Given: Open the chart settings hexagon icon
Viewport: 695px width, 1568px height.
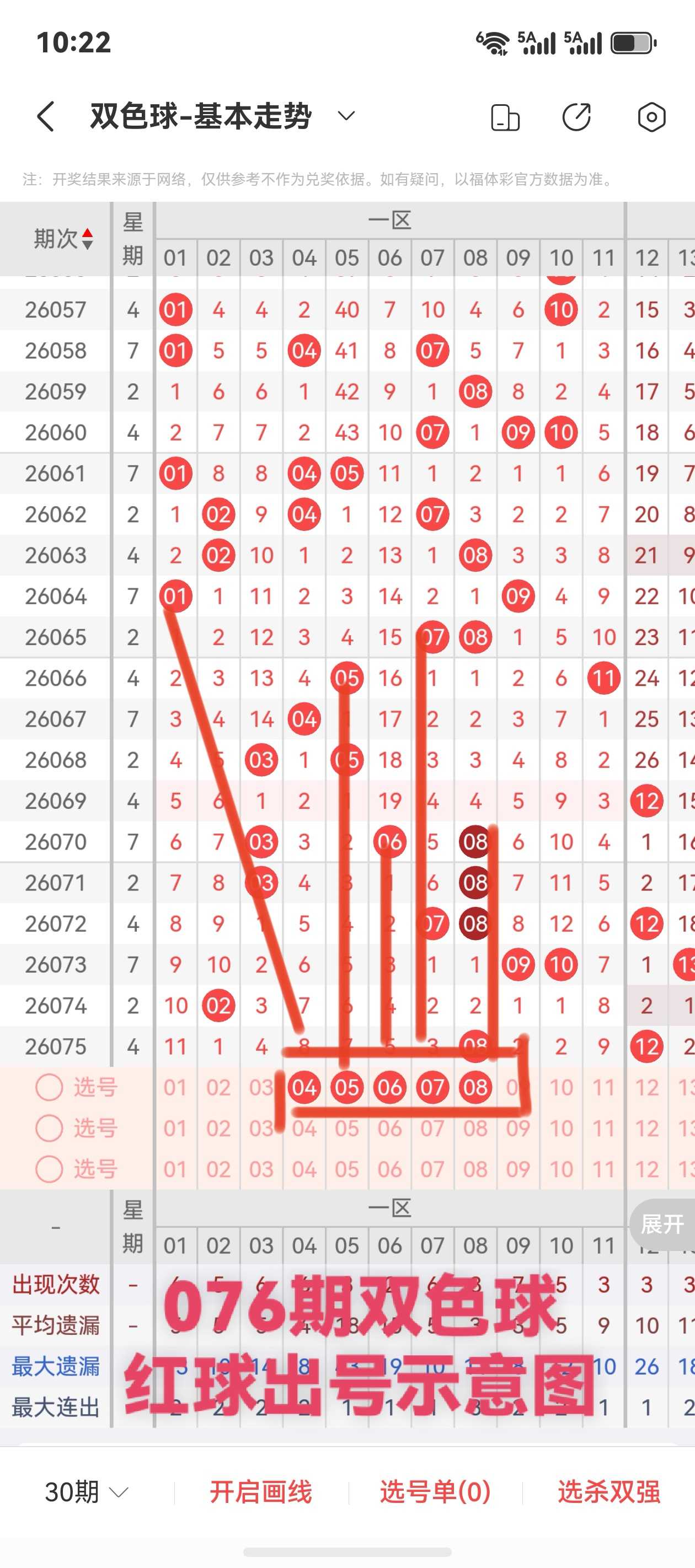Looking at the screenshot, I should point(651,117).
